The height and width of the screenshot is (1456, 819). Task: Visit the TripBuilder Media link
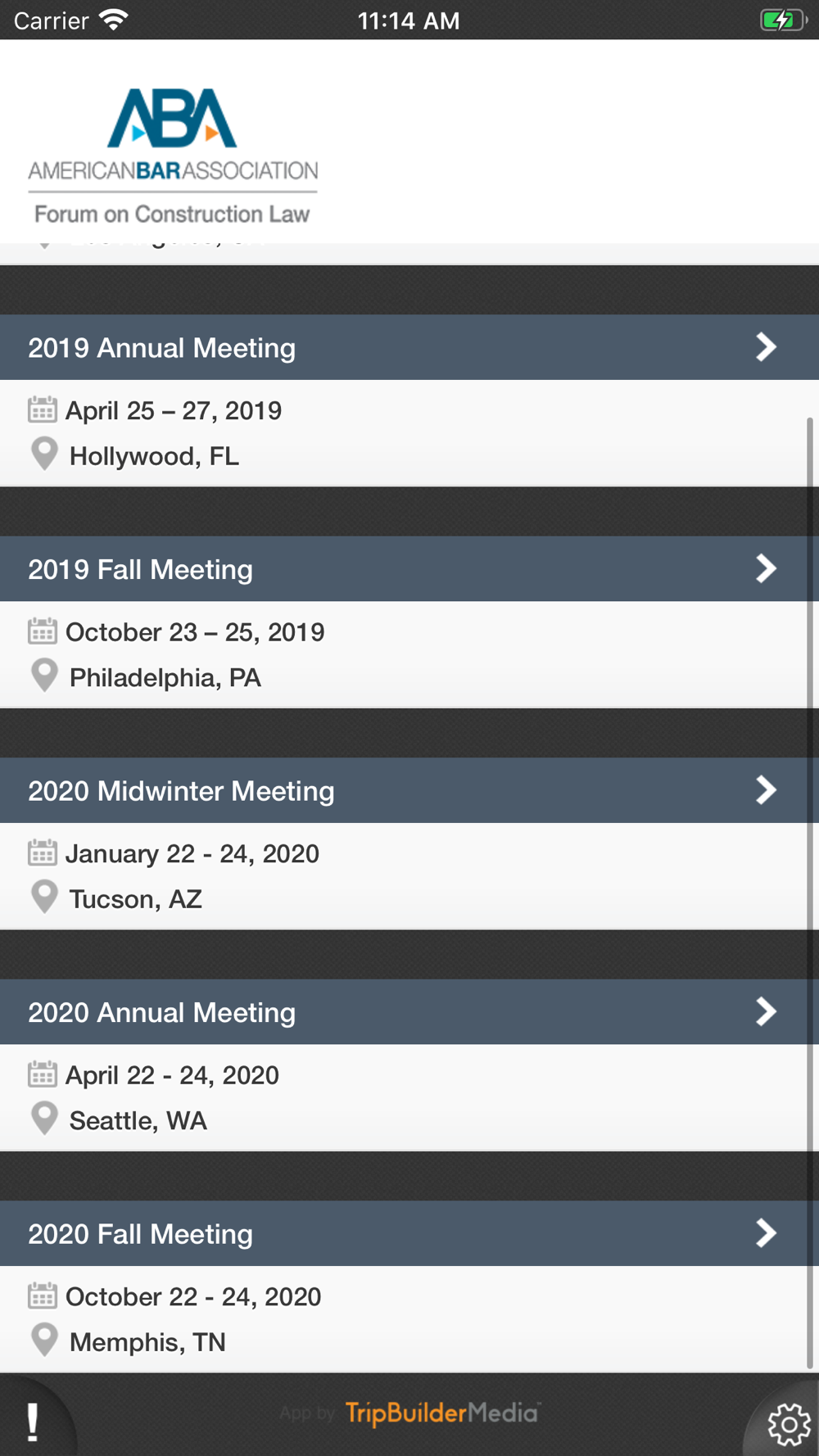click(442, 1413)
